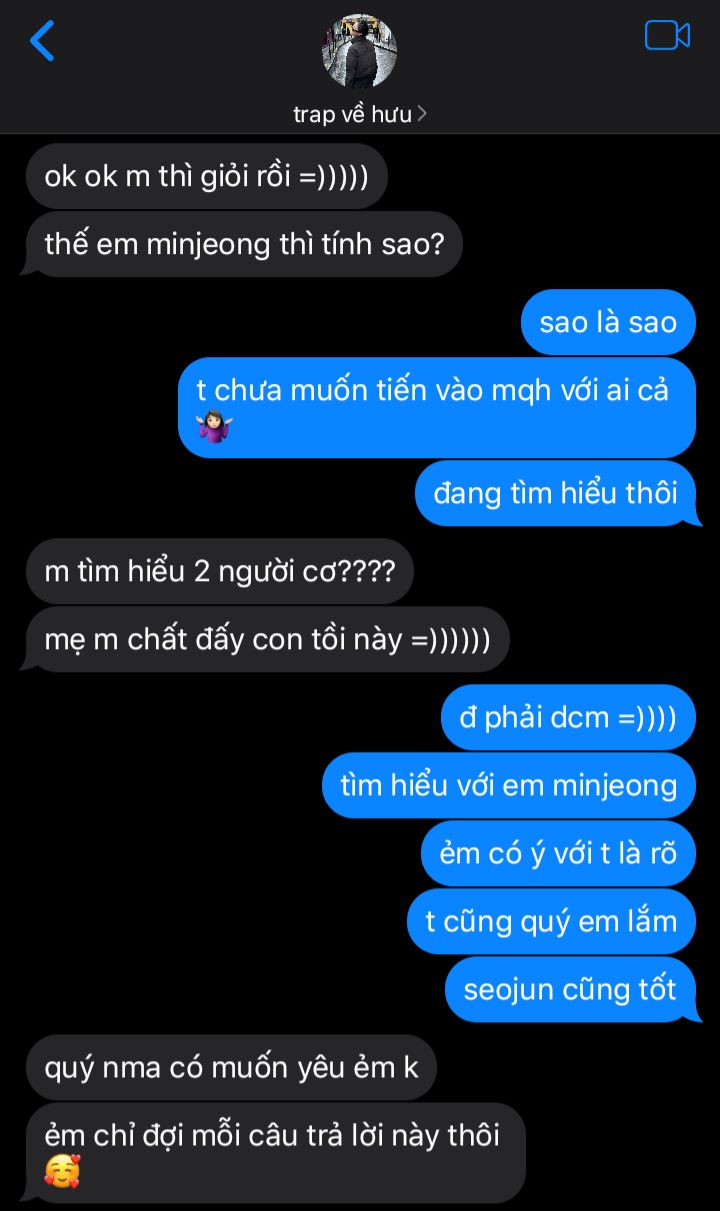This screenshot has height=1211, width=720.
Task: Open contact details for trap về hưu
Action: tap(360, 114)
